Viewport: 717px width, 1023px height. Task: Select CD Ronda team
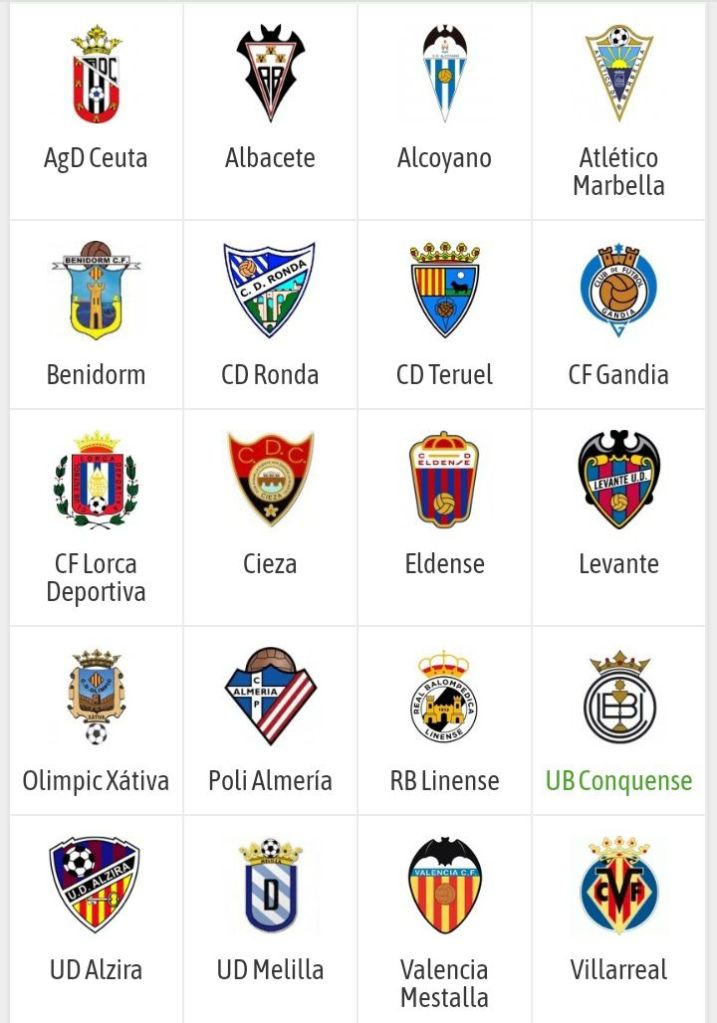[270, 315]
